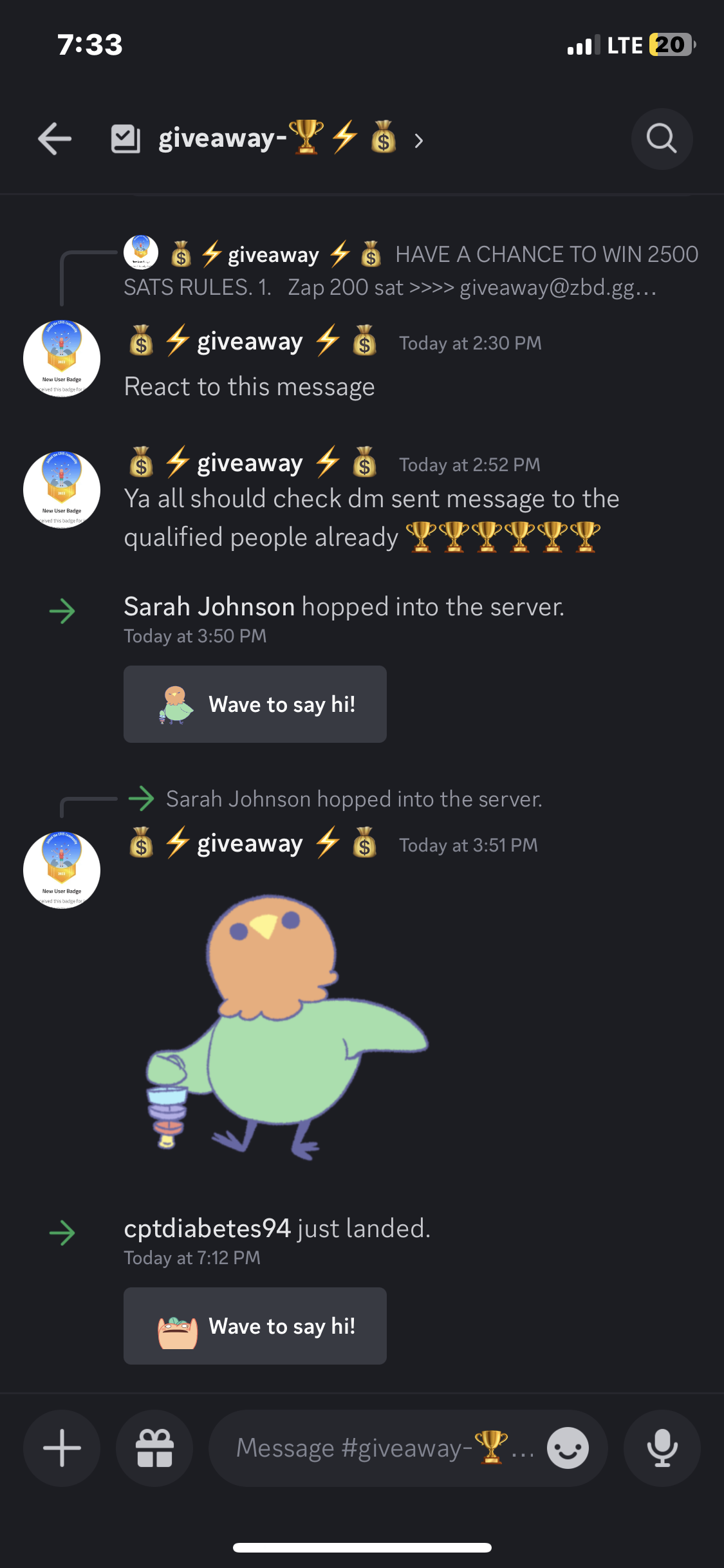Open giveaway profile avatar on 2:30 PM message
The width and height of the screenshot is (724, 1568).
[x=62, y=358]
